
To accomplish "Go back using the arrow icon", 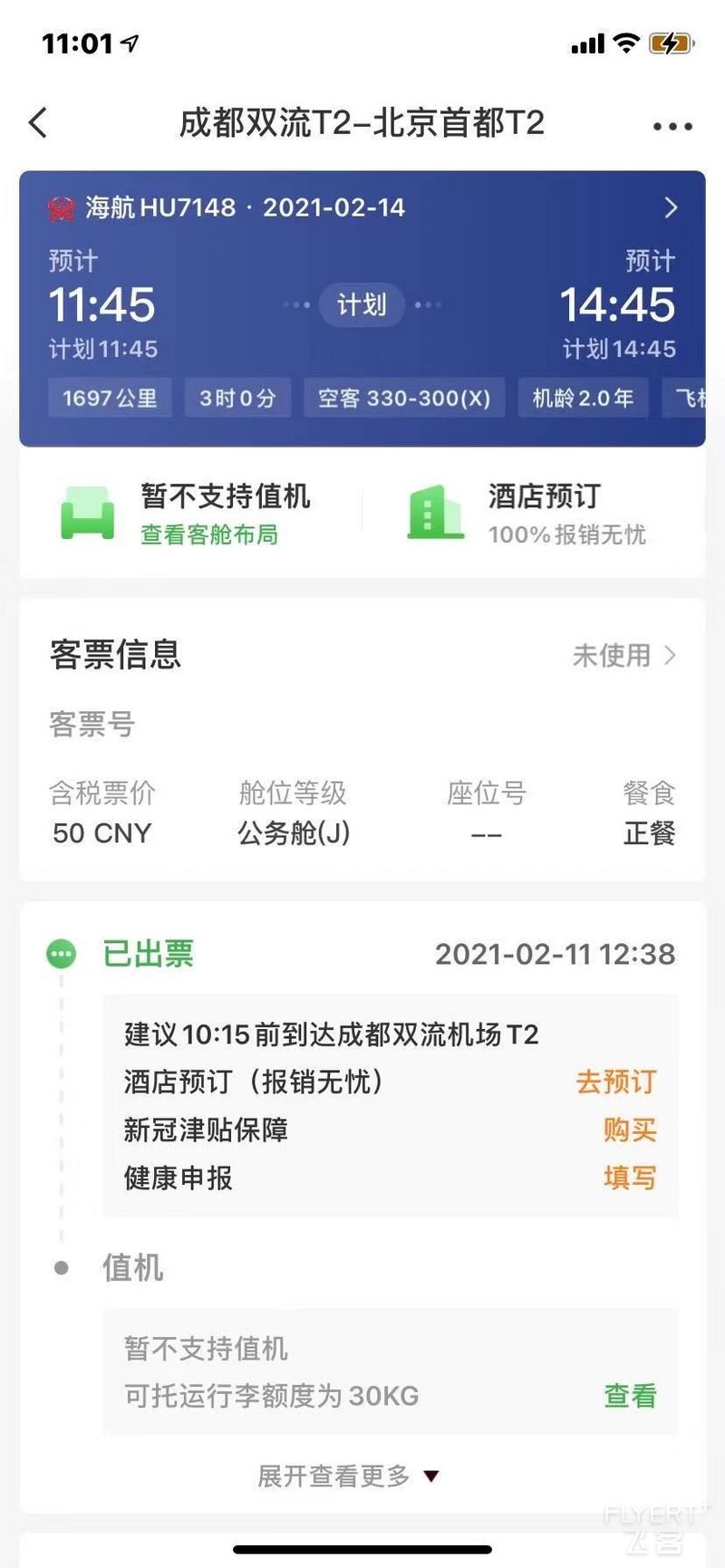I will [38, 122].
